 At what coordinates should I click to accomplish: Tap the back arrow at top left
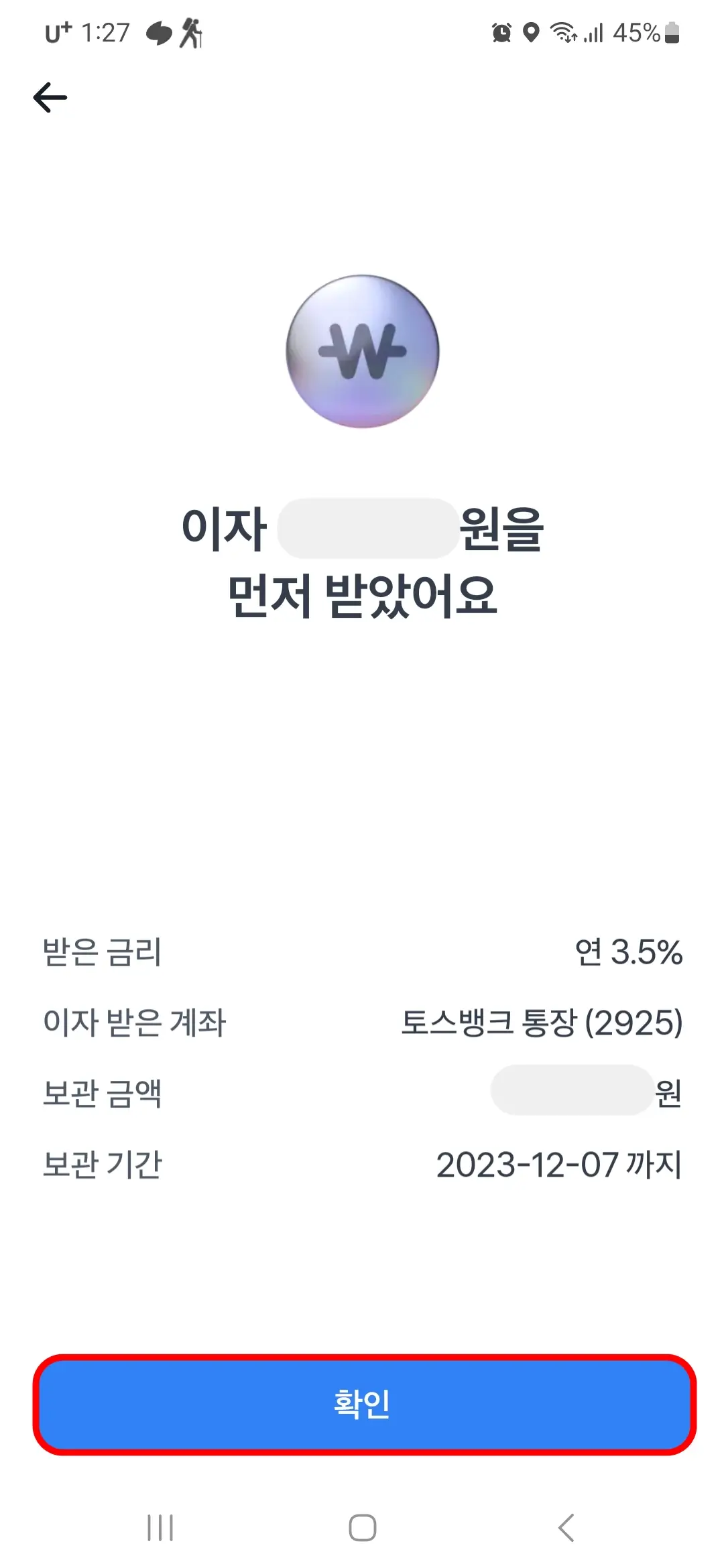point(49,96)
